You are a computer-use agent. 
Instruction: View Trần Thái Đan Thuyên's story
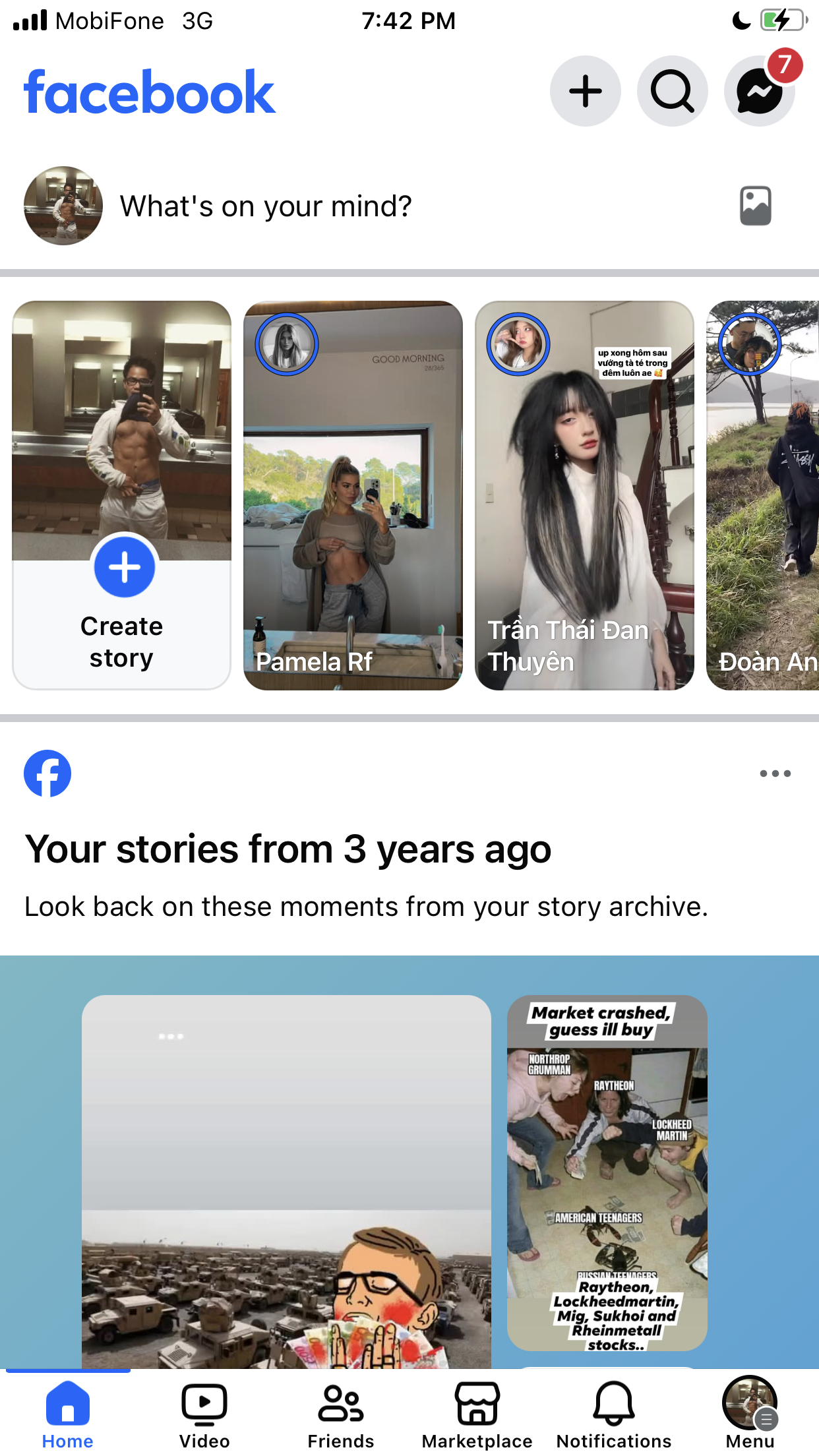(x=584, y=495)
